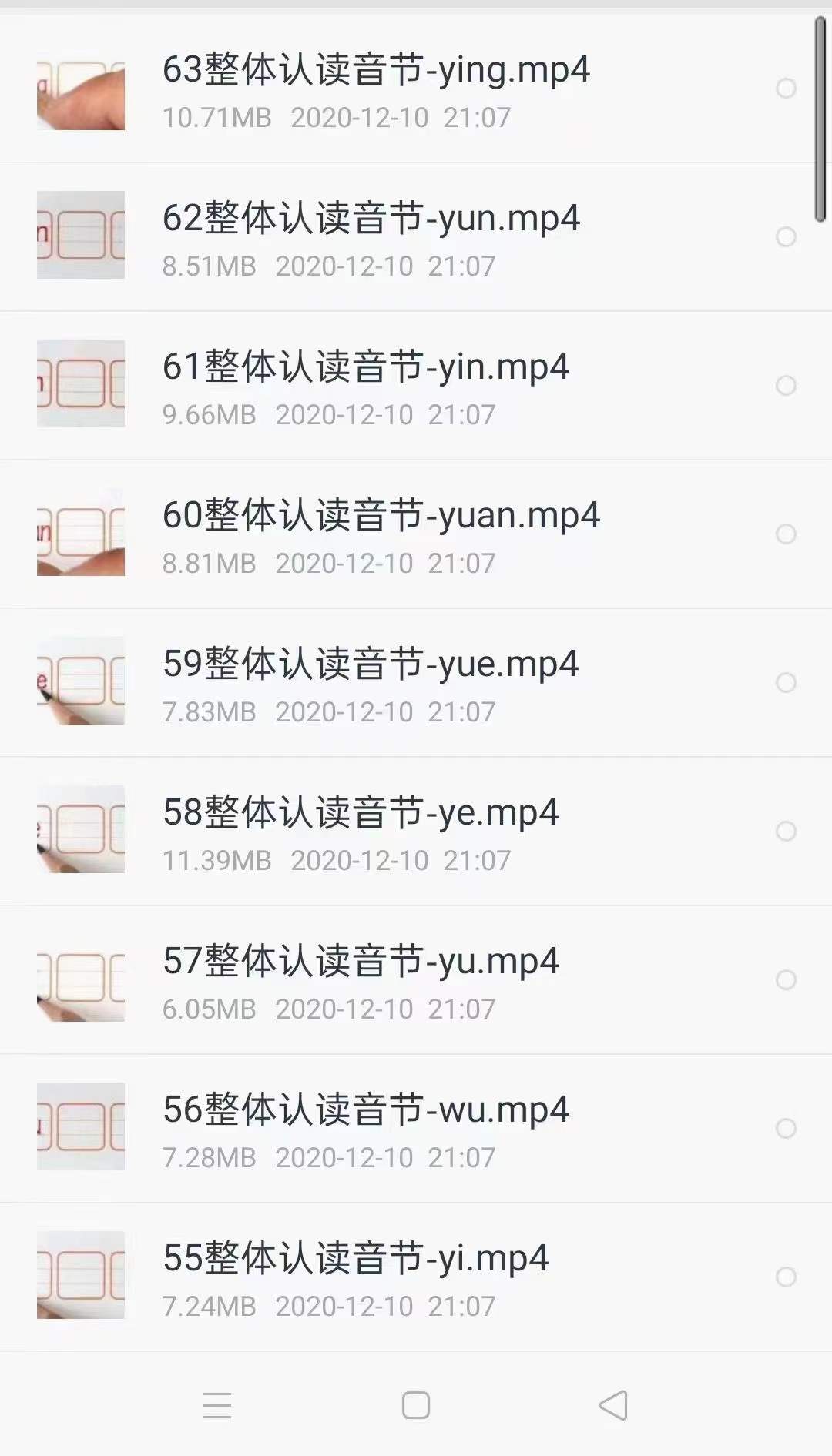Check the circle for 57整体认读音节-yu.mp4

(786, 980)
